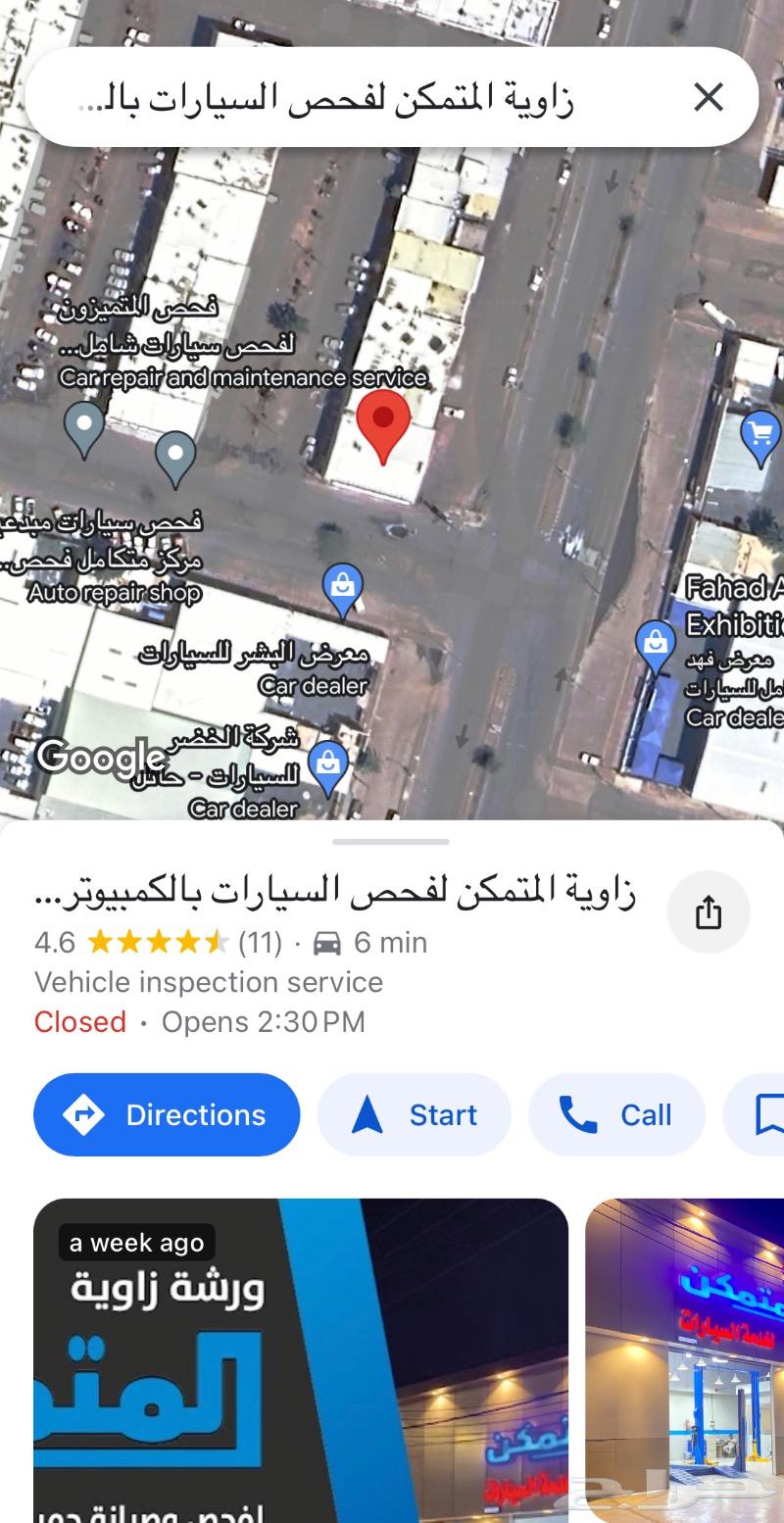
Task: Tap the Fahad Exhibition car dealer pin
Action: point(656,642)
